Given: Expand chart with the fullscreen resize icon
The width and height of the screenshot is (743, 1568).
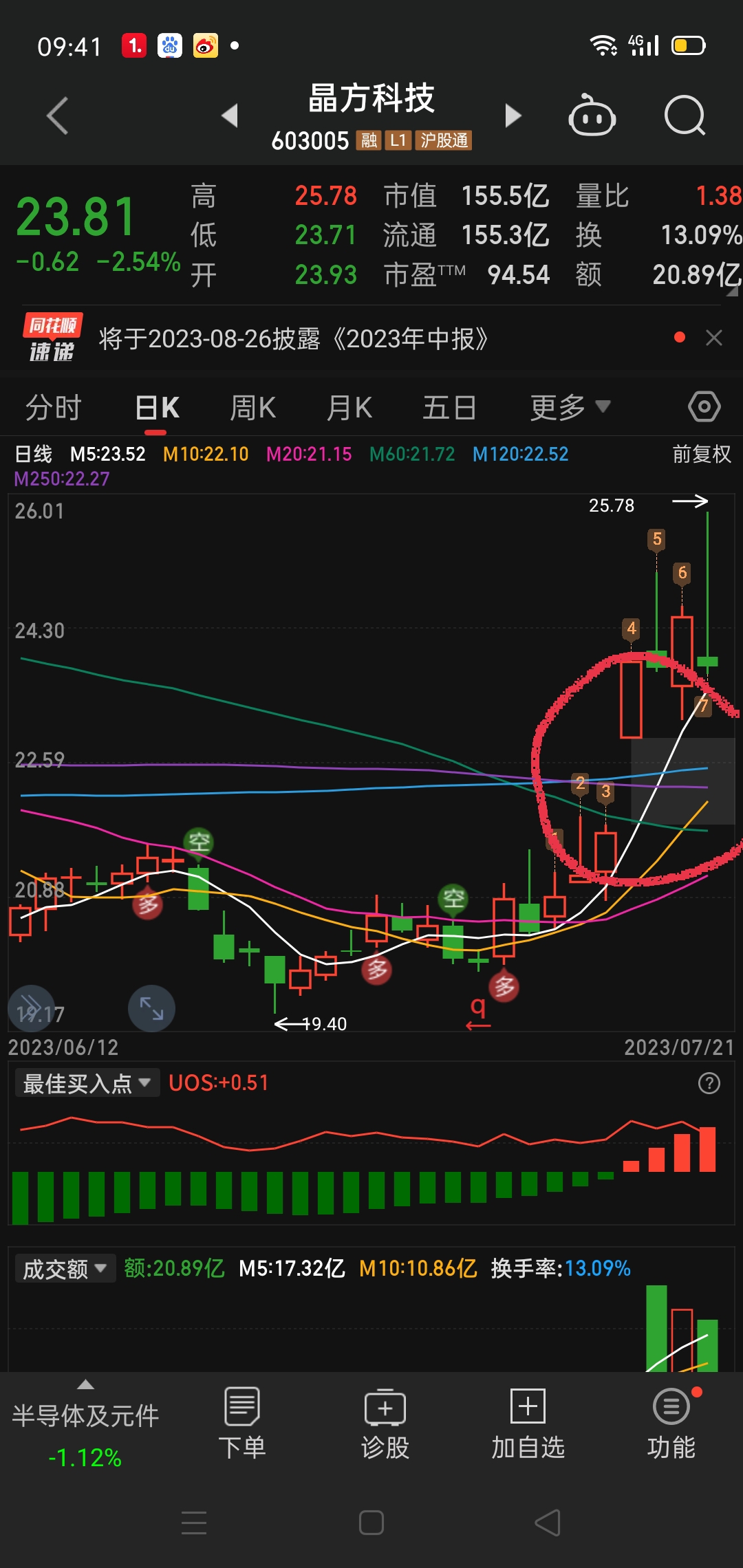Looking at the screenshot, I should click(151, 1008).
